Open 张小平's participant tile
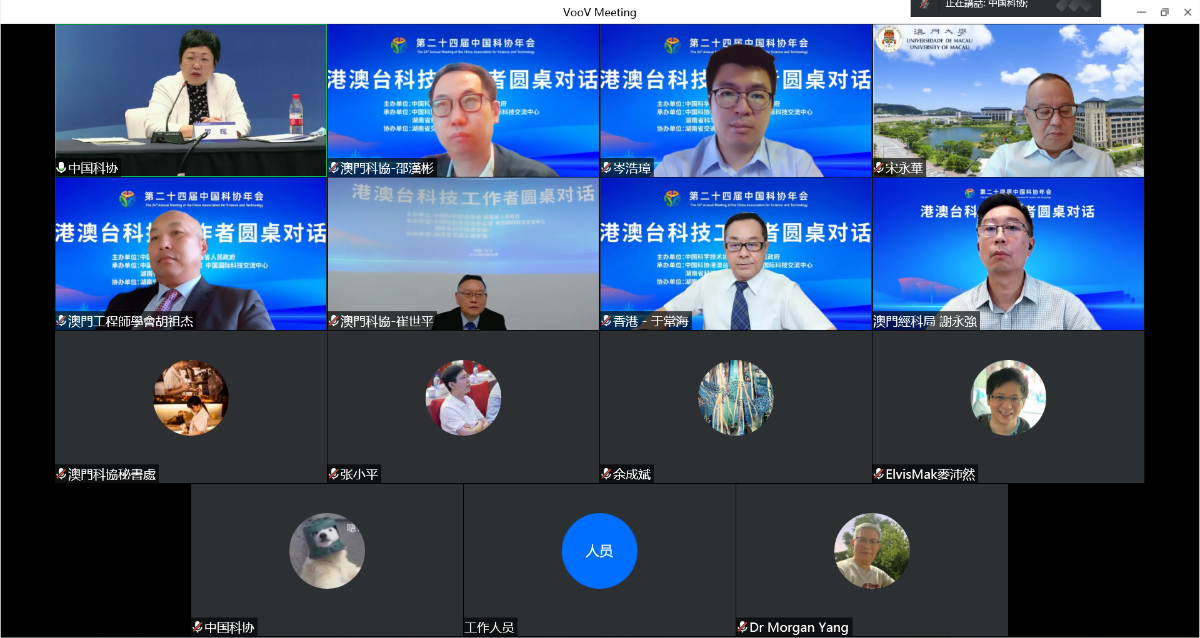Viewport: 1200px width, 638px height. [x=463, y=407]
